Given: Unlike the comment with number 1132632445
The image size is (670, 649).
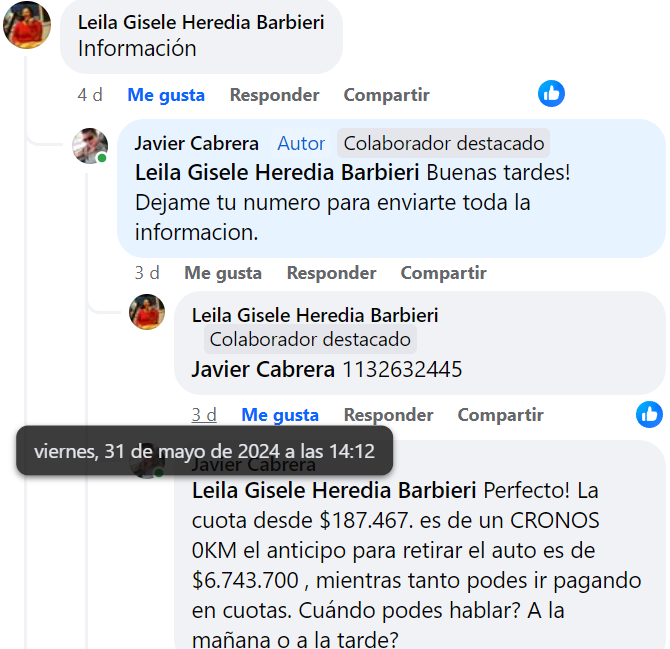Looking at the screenshot, I should pos(280,415).
